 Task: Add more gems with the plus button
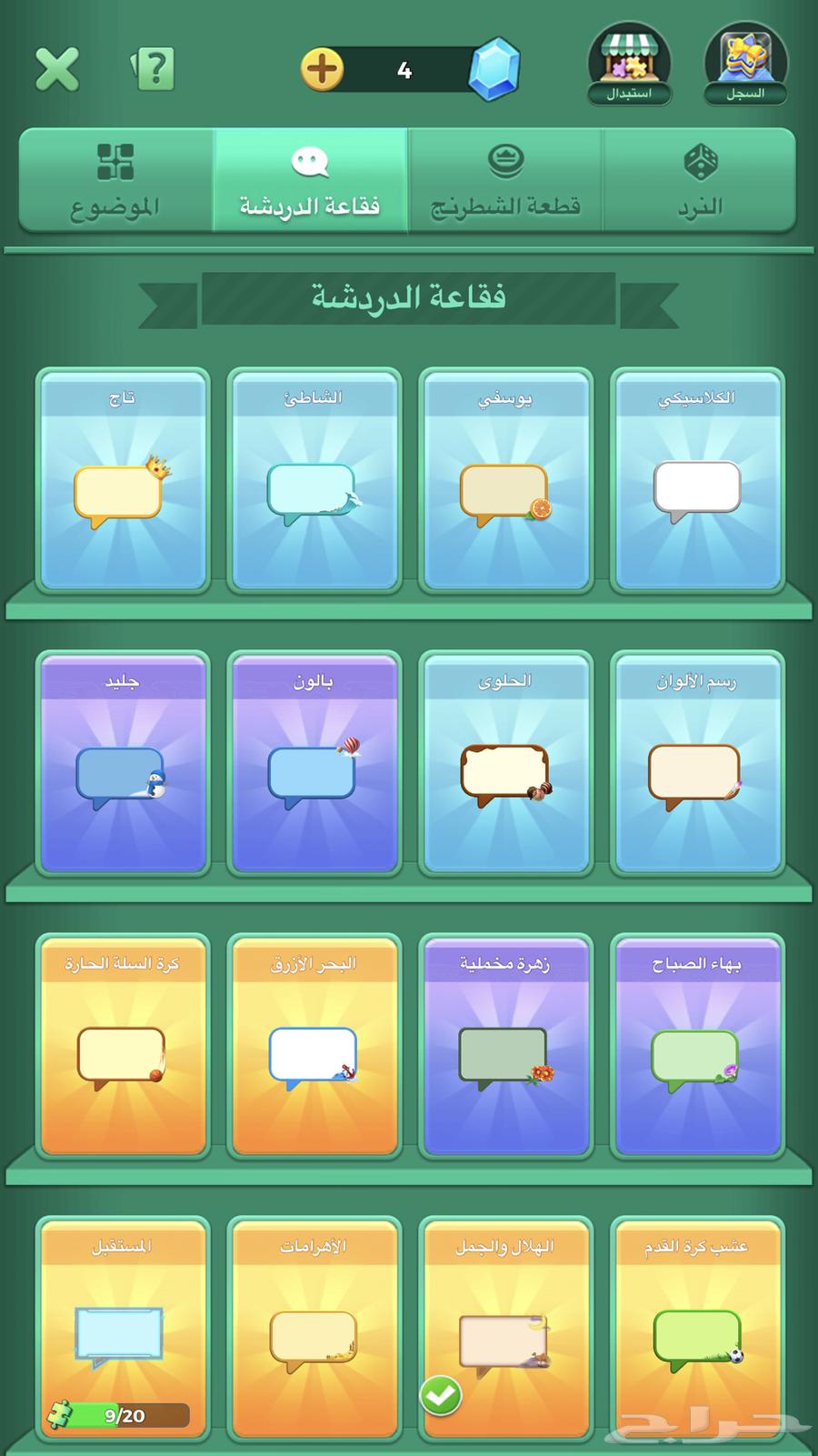[322, 69]
